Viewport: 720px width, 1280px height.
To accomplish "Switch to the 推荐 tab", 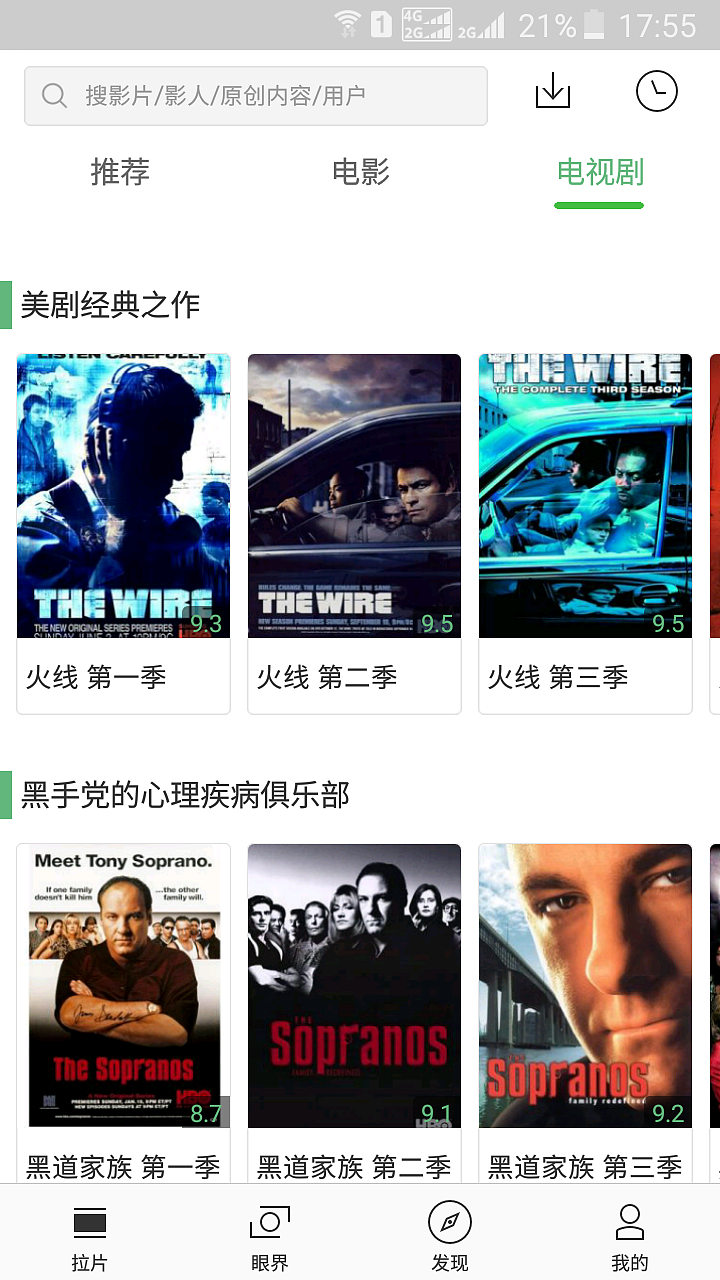I will click(120, 172).
